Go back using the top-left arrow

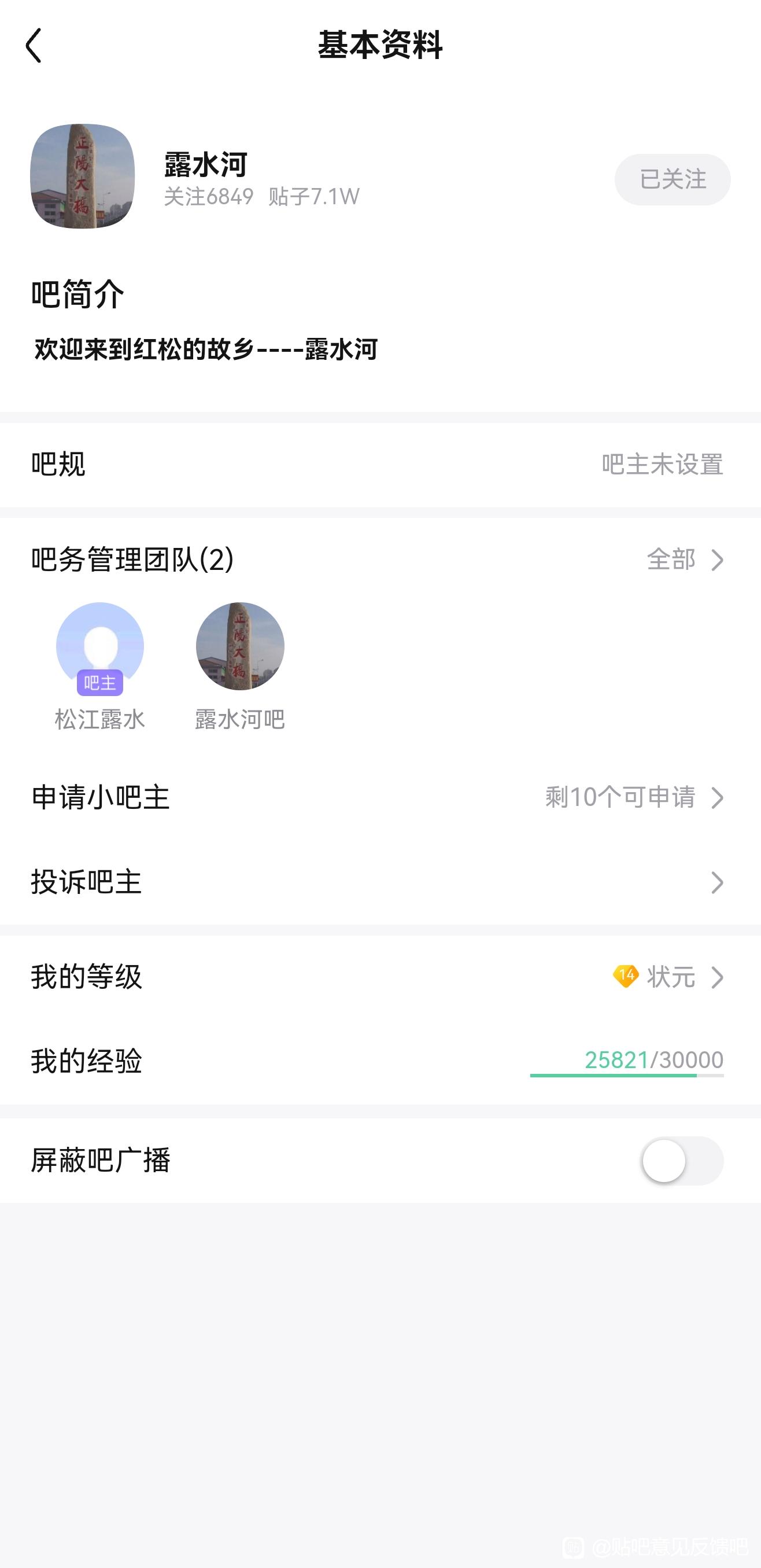34,45
